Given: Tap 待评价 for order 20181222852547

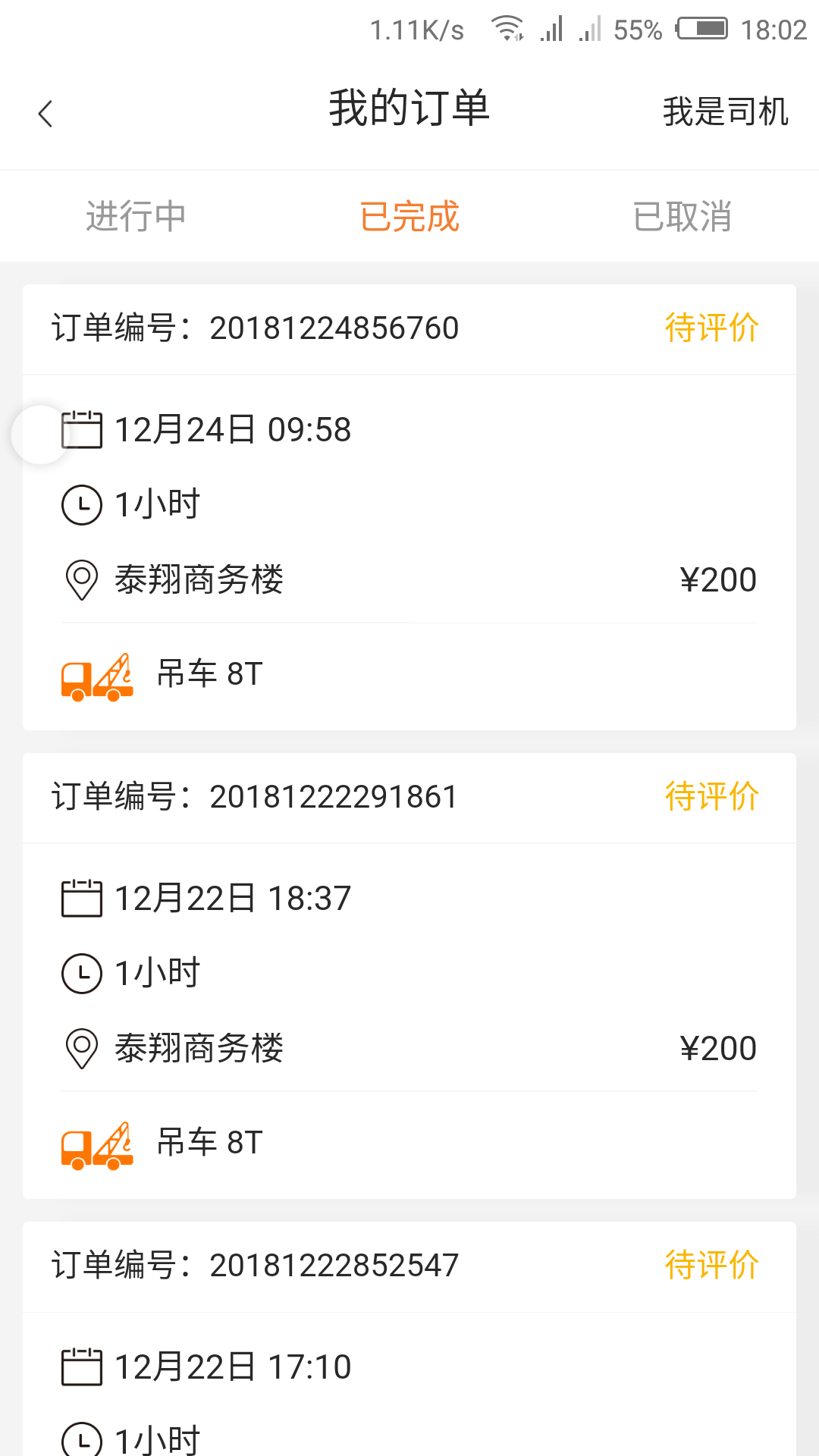Looking at the screenshot, I should pyautogui.click(x=712, y=1265).
